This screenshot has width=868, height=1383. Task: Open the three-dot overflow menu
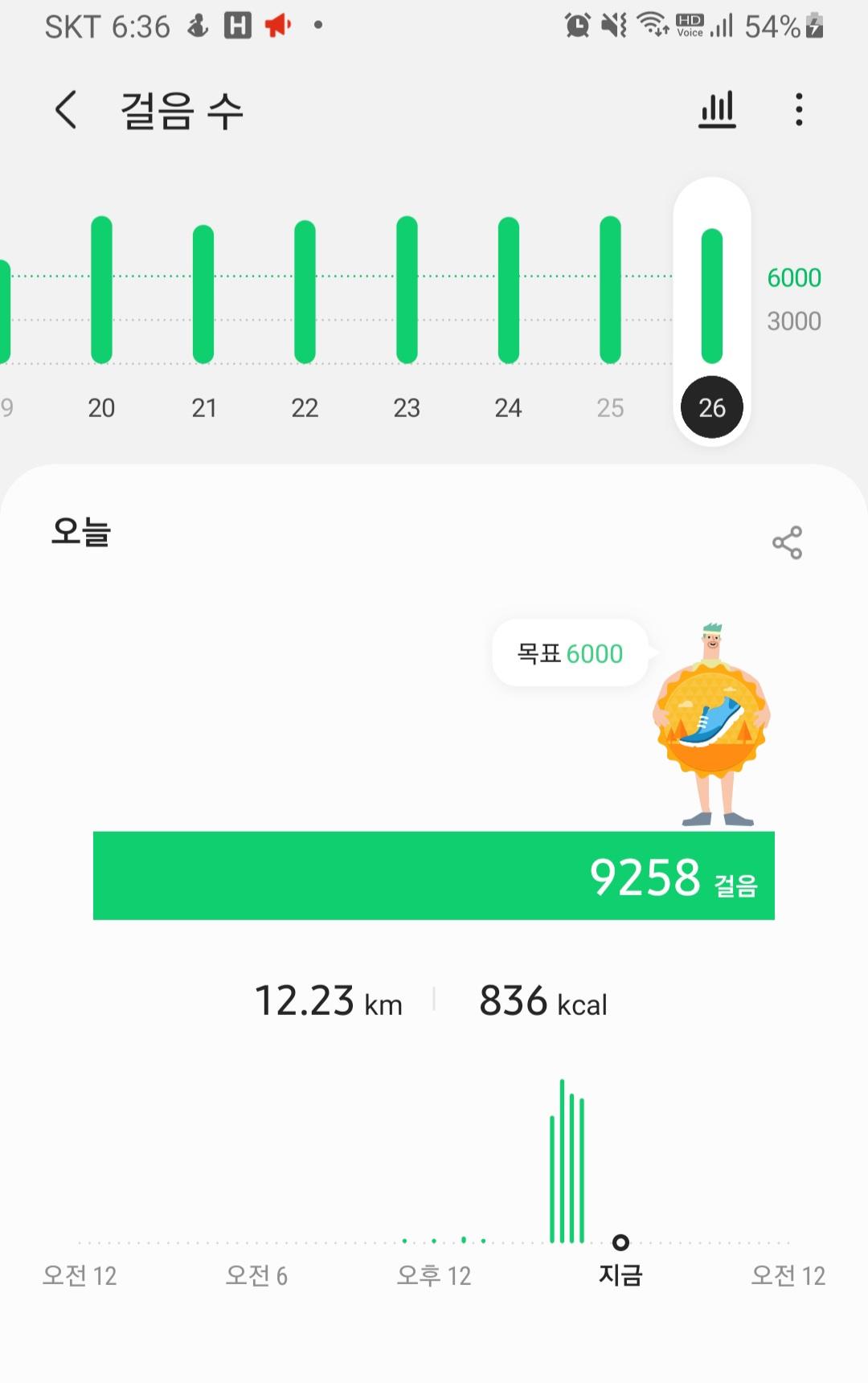pyautogui.click(x=798, y=110)
